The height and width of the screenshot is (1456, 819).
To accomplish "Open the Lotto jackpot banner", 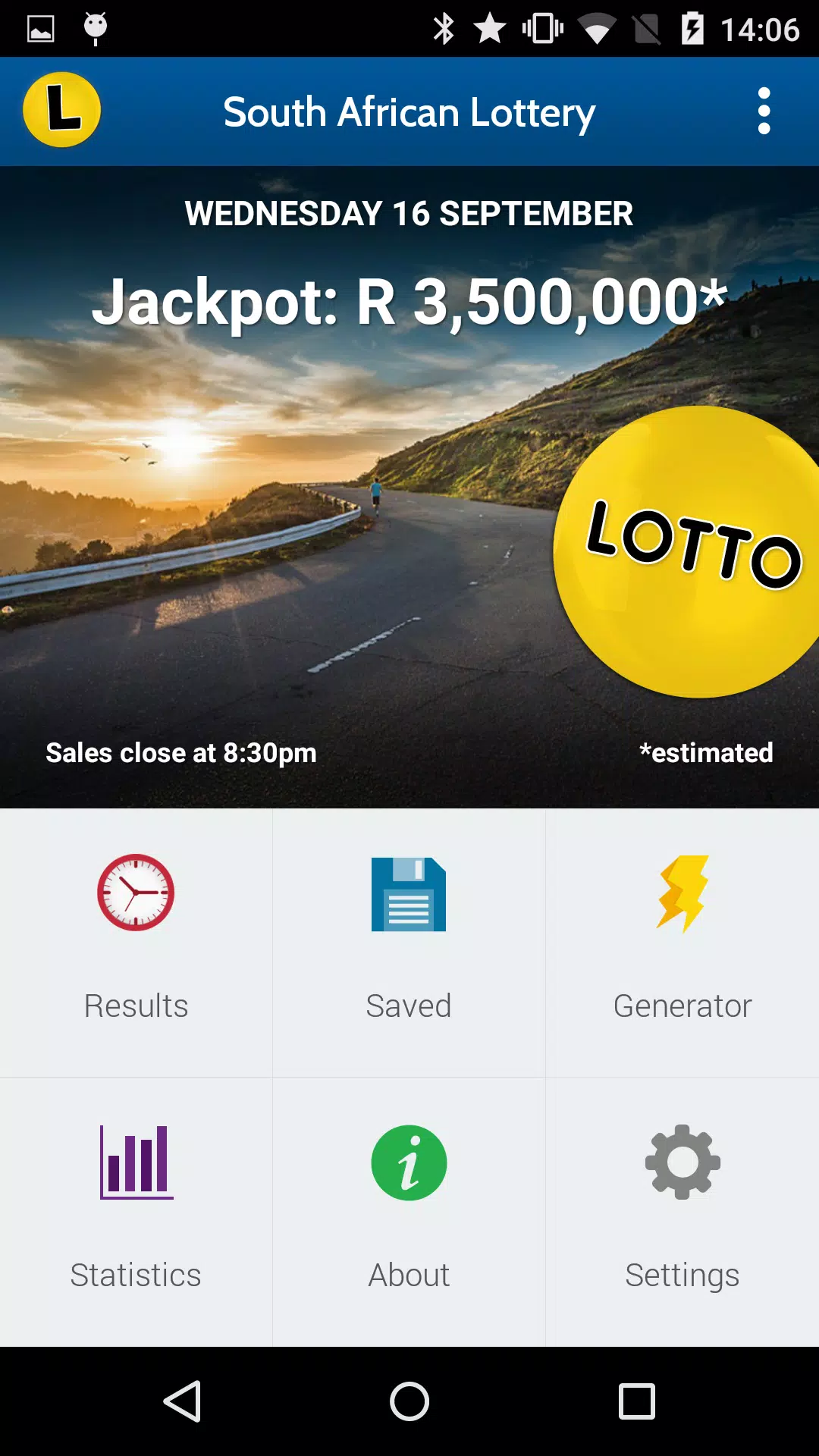I will click(x=409, y=485).
